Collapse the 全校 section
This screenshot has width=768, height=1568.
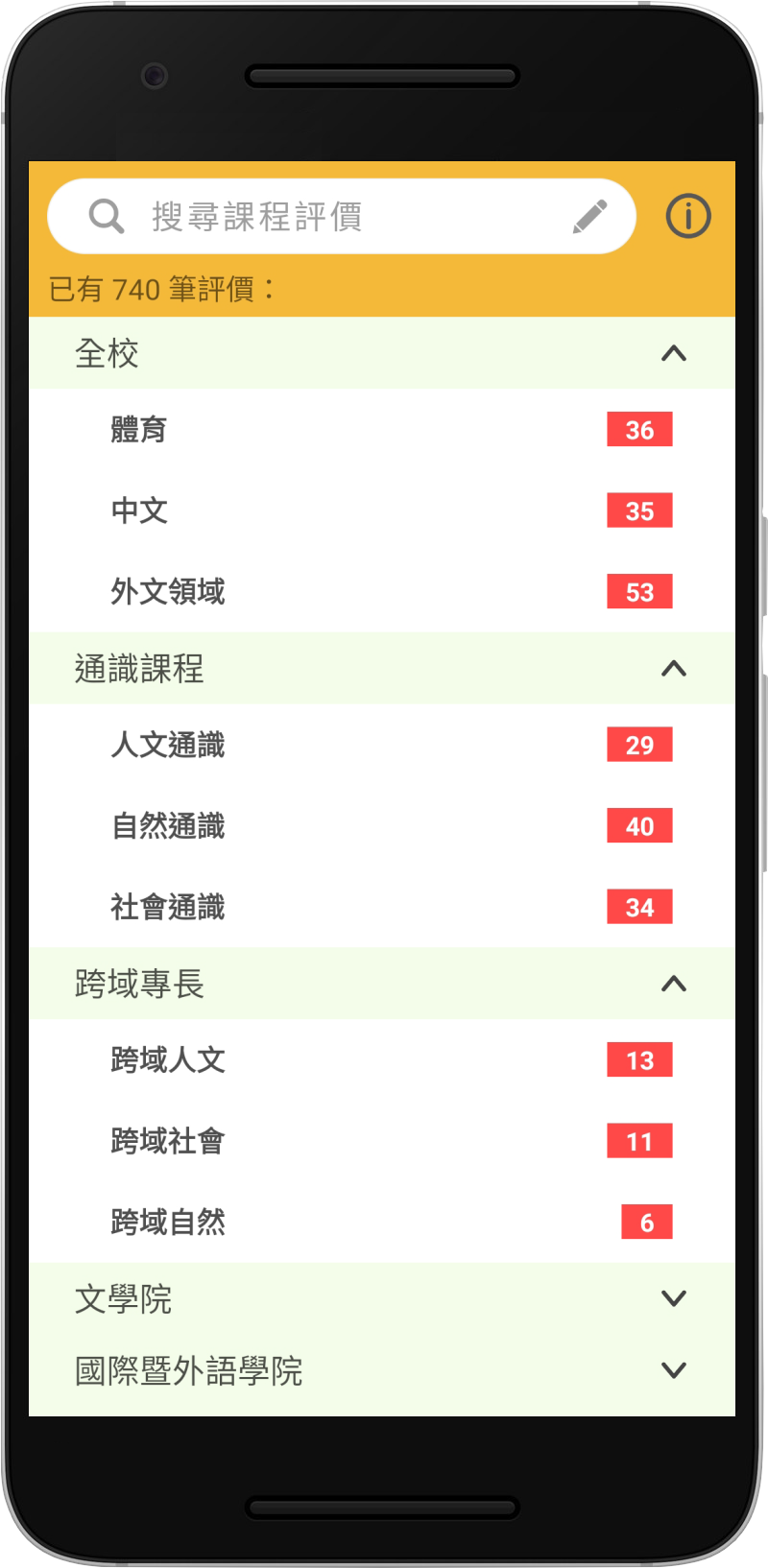382,353
